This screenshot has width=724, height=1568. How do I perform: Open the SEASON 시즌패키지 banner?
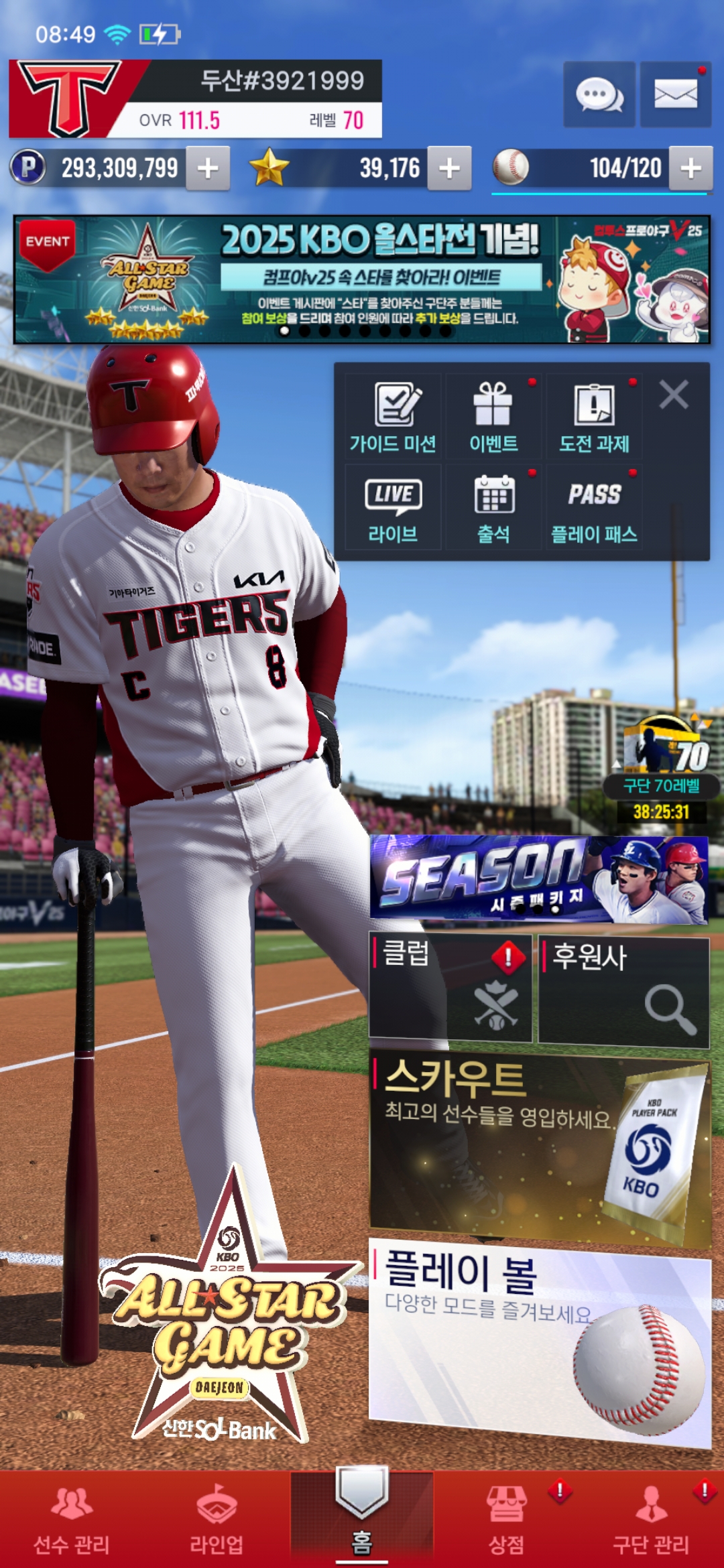point(539,879)
